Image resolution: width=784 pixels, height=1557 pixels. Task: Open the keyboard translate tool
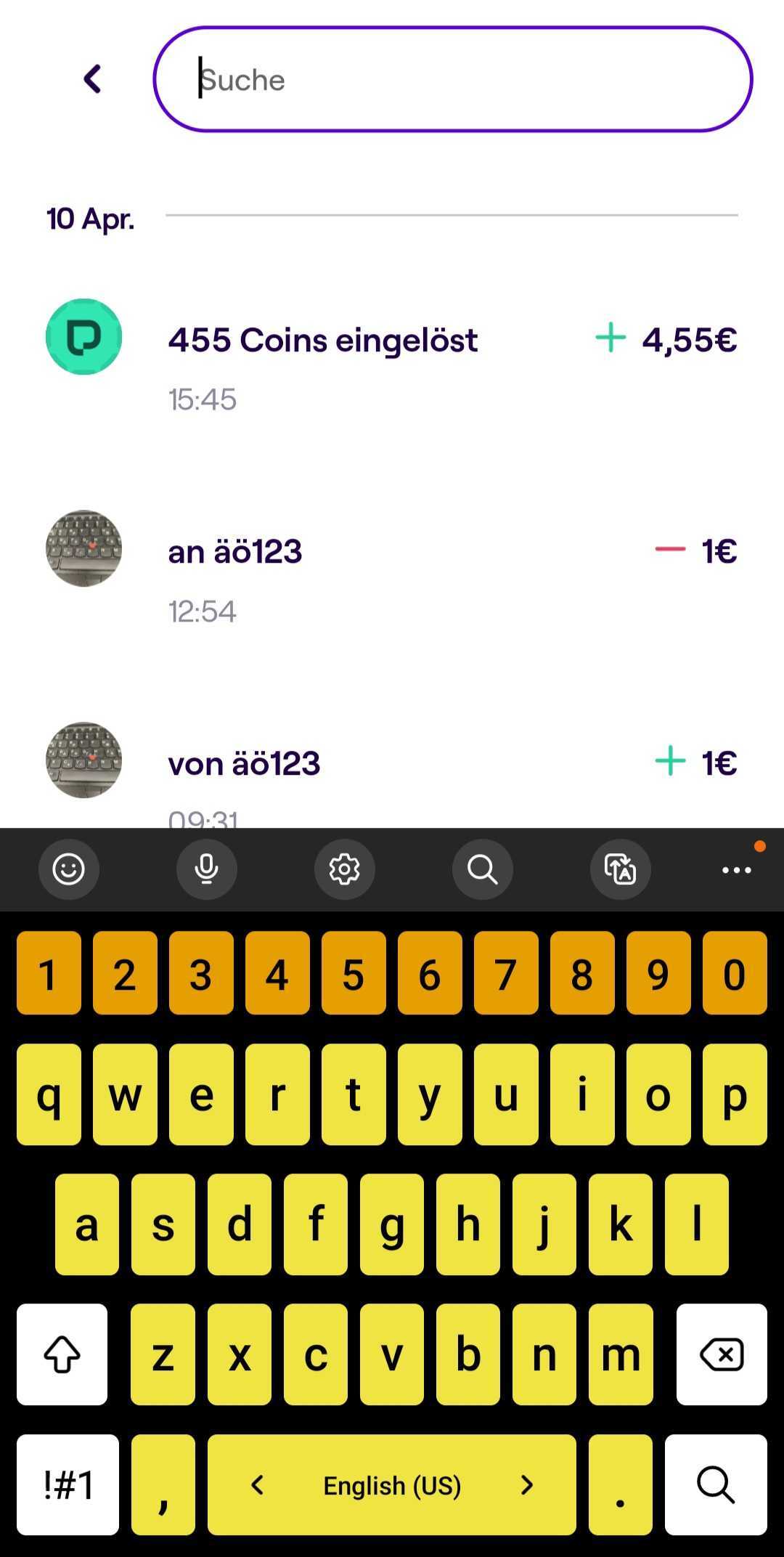(x=621, y=869)
